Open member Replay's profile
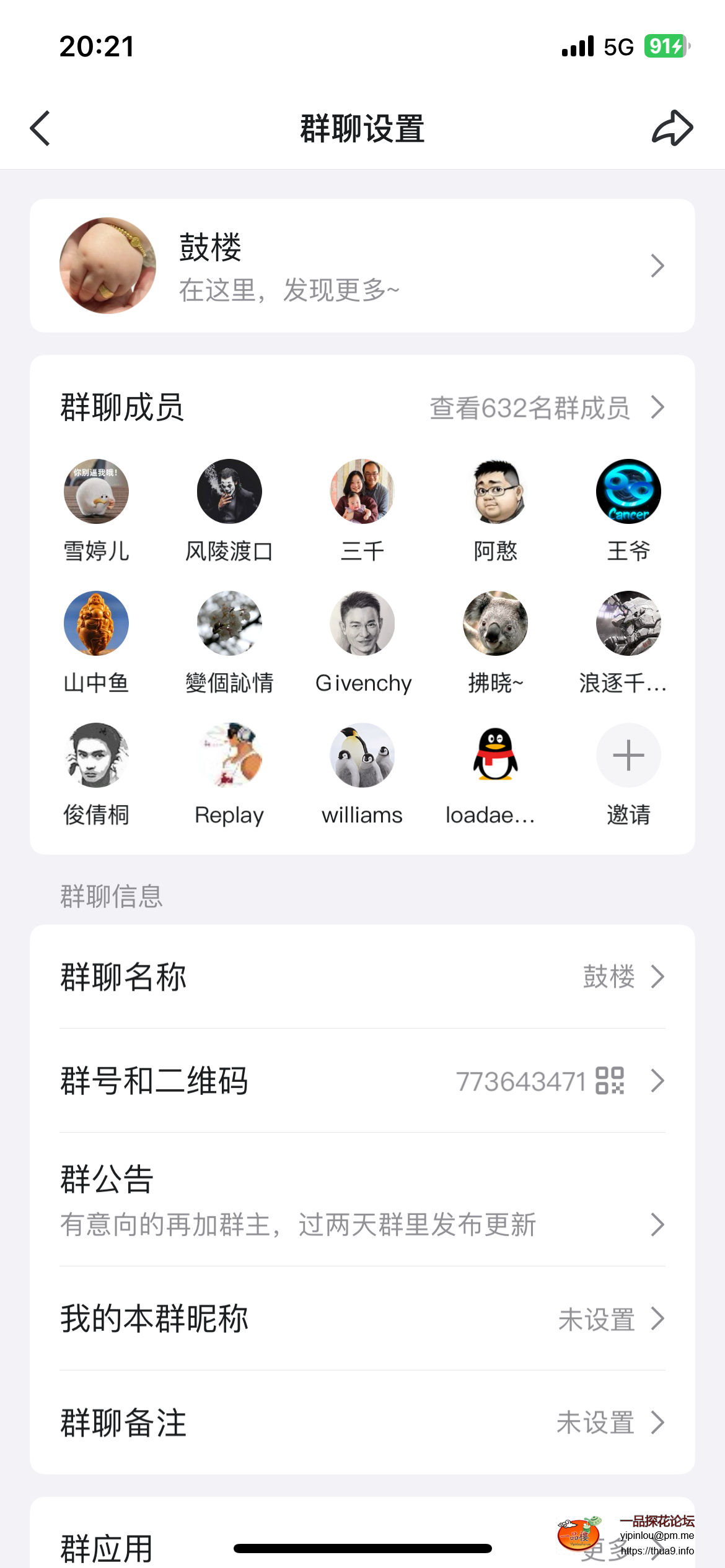Viewport: 725px width, 1568px height. click(229, 756)
